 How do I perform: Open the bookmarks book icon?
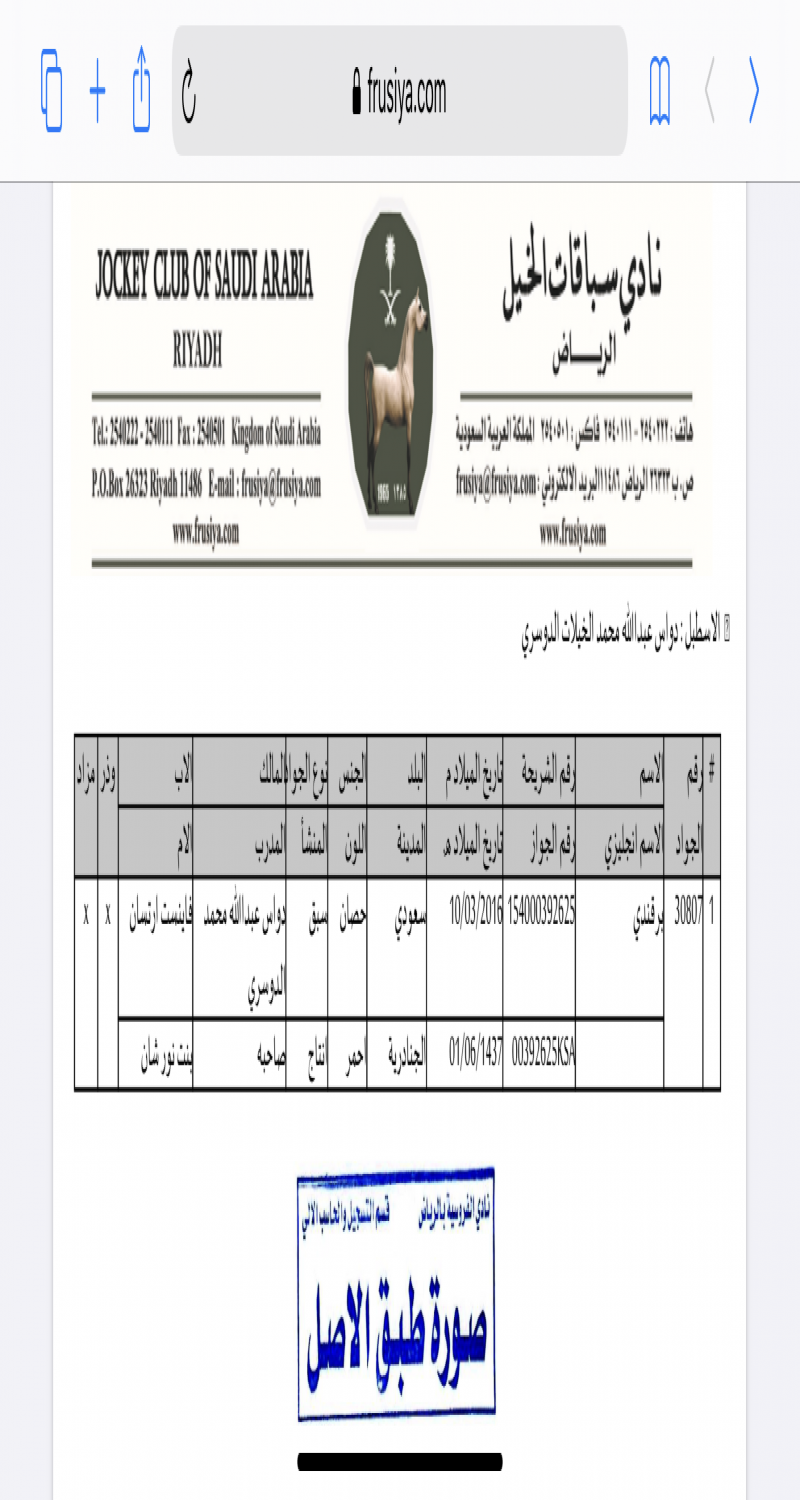pyautogui.click(x=660, y=90)
